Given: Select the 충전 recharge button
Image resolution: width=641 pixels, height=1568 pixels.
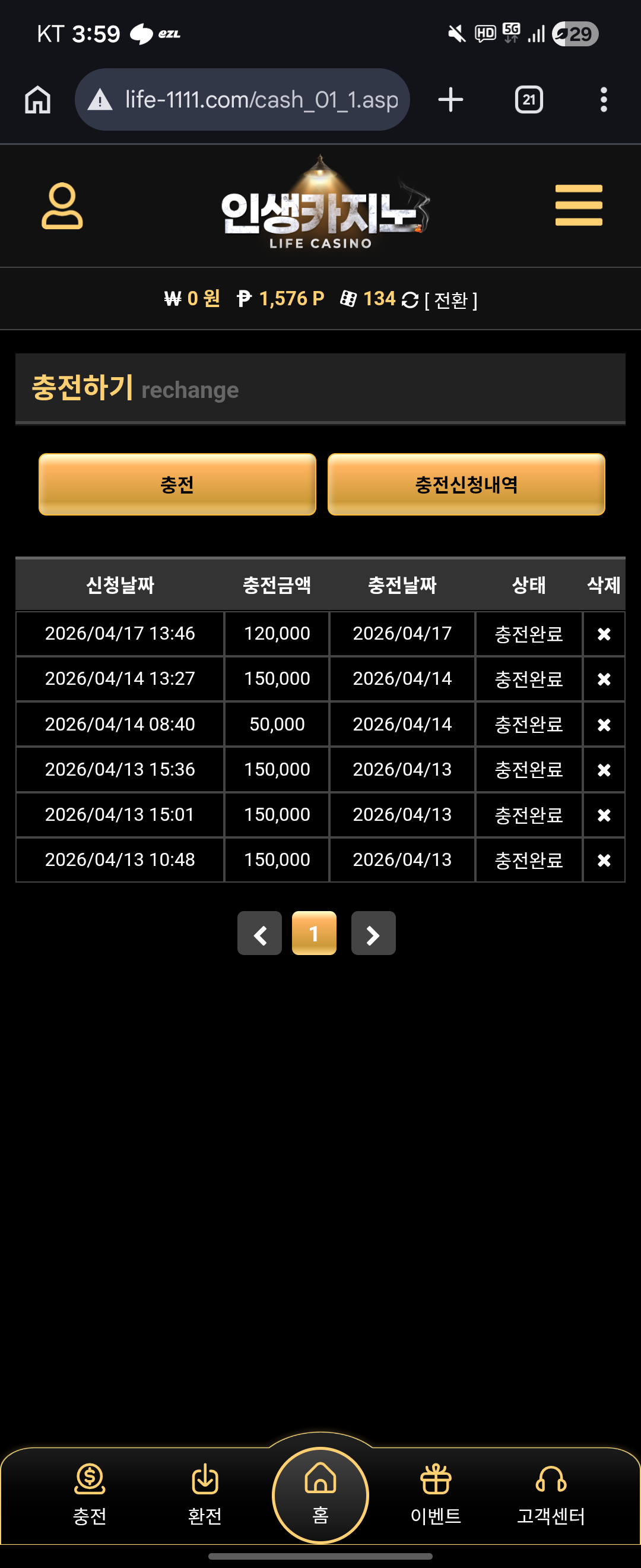Looking at the screenshot, I should [177, 485].
